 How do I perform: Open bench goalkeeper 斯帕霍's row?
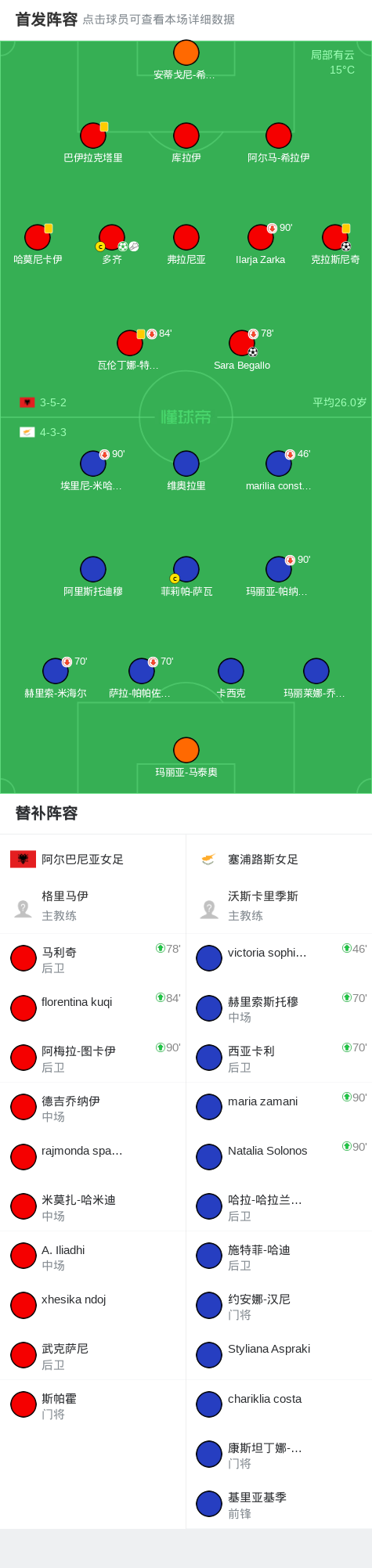click(x=93, y=1404)
